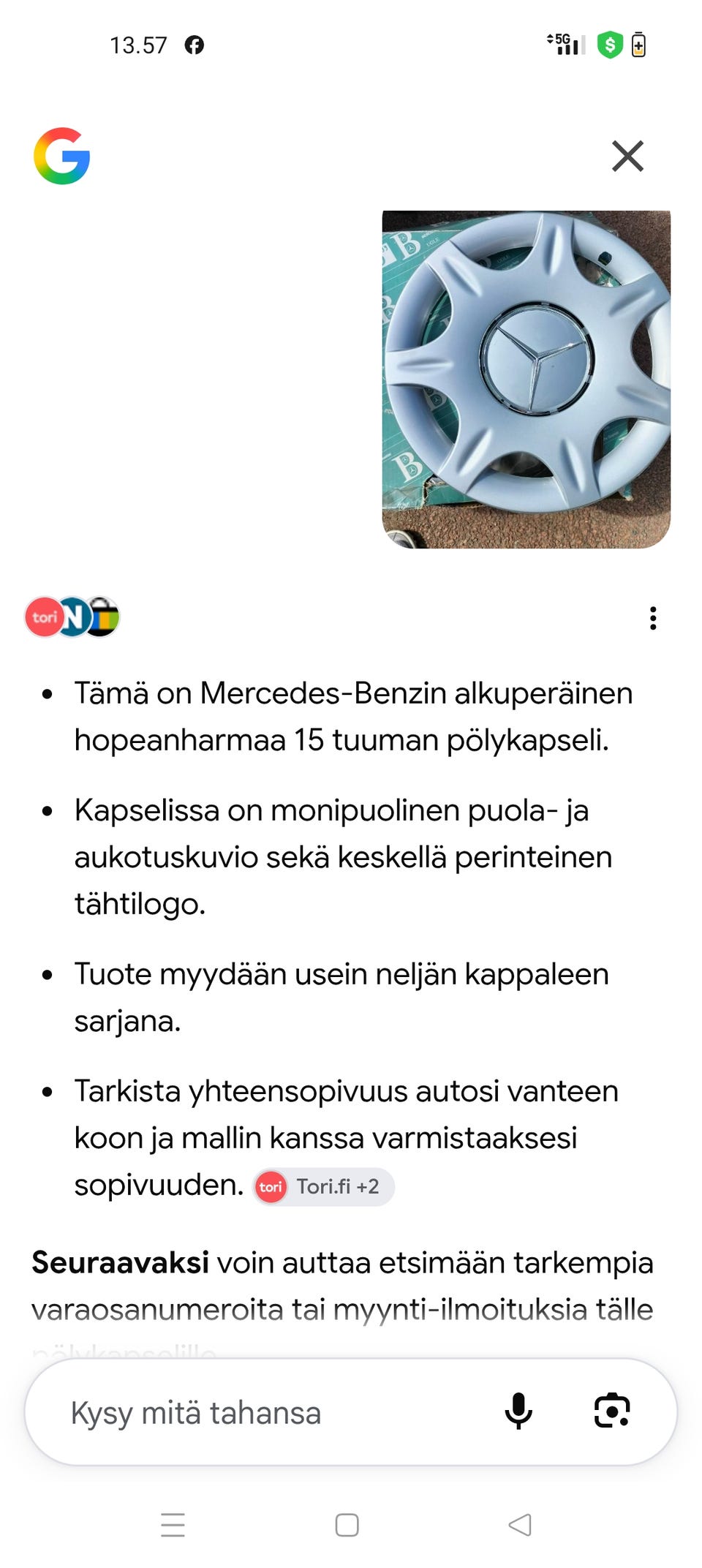Go to the home screen
The width and height of the screenshot is (702, 1568).
click(x=347, y=1525)
